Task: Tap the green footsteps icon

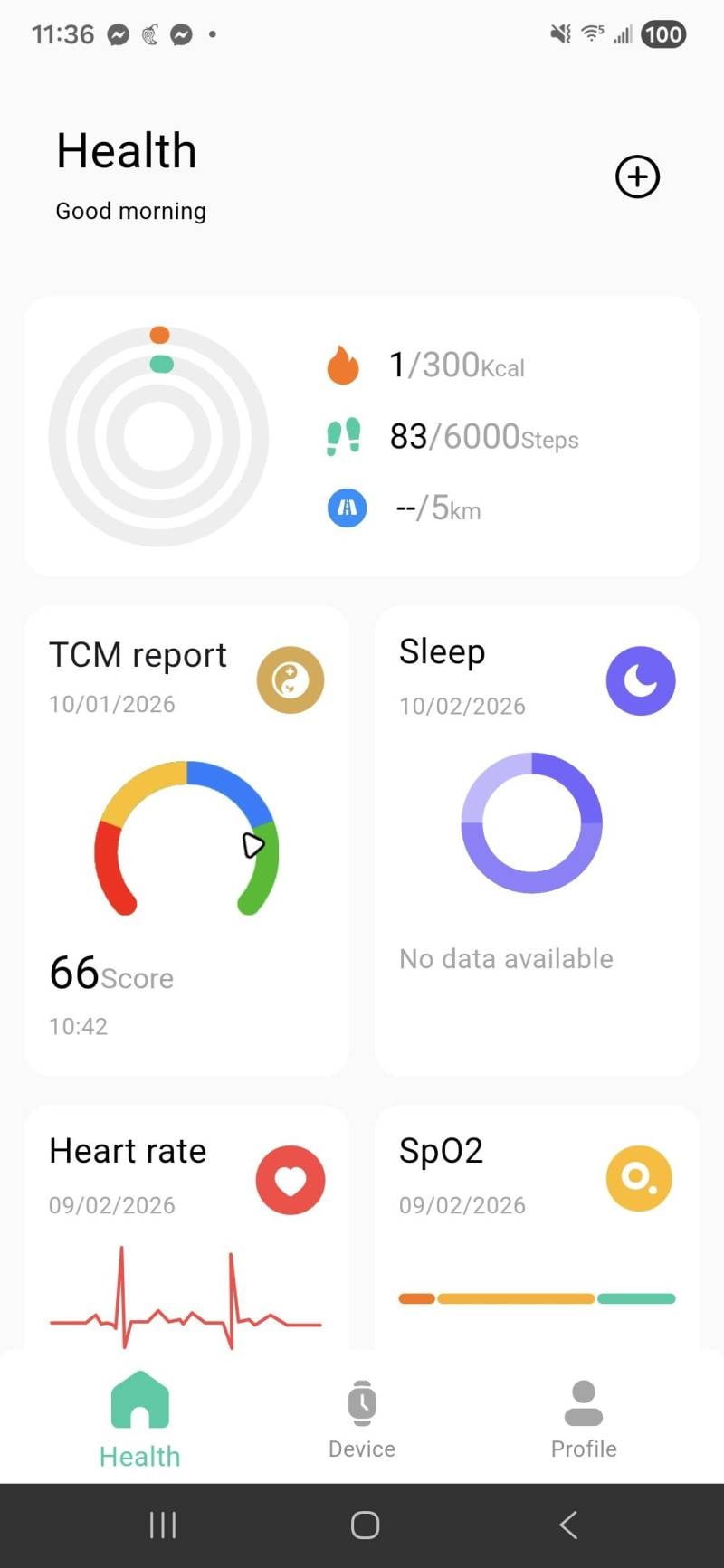Action: click(x=343, y=437)
